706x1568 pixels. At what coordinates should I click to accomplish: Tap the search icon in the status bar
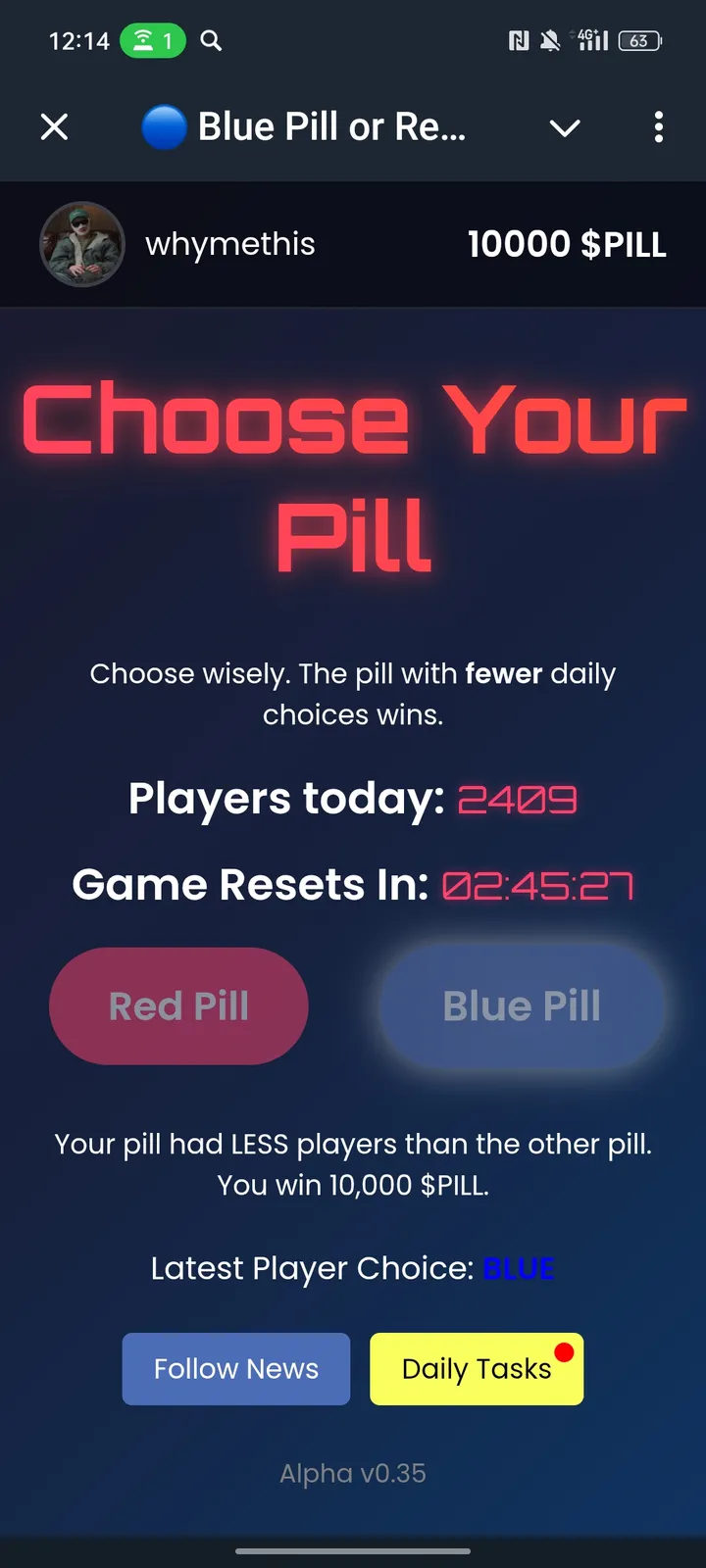(211, 41)
